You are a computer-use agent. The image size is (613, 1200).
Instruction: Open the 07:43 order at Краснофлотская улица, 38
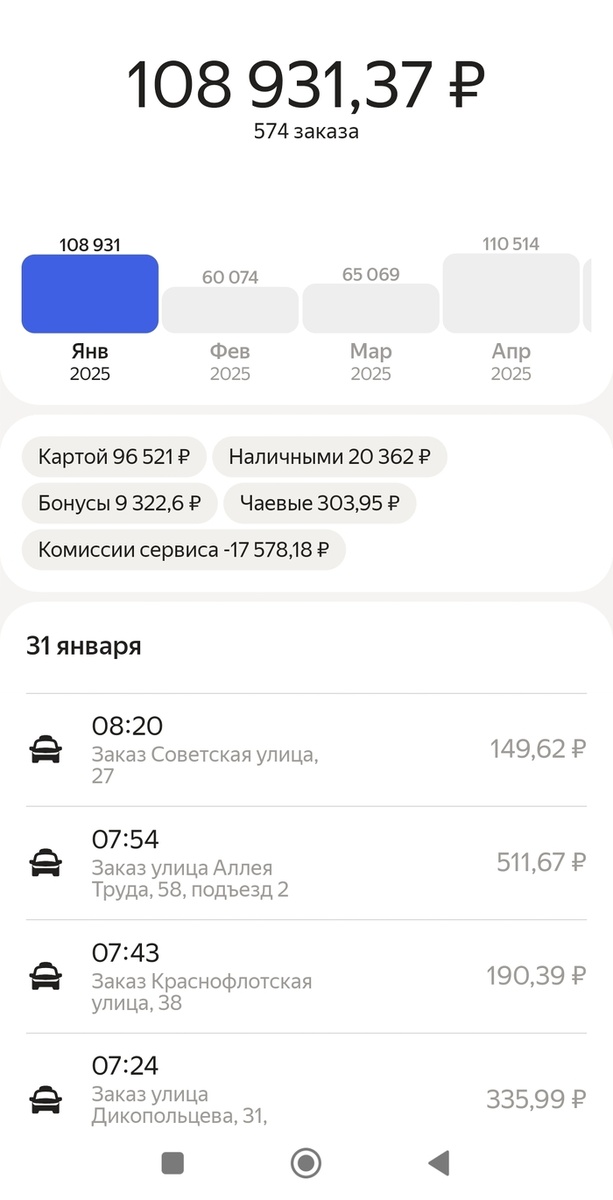click(306, 976)
